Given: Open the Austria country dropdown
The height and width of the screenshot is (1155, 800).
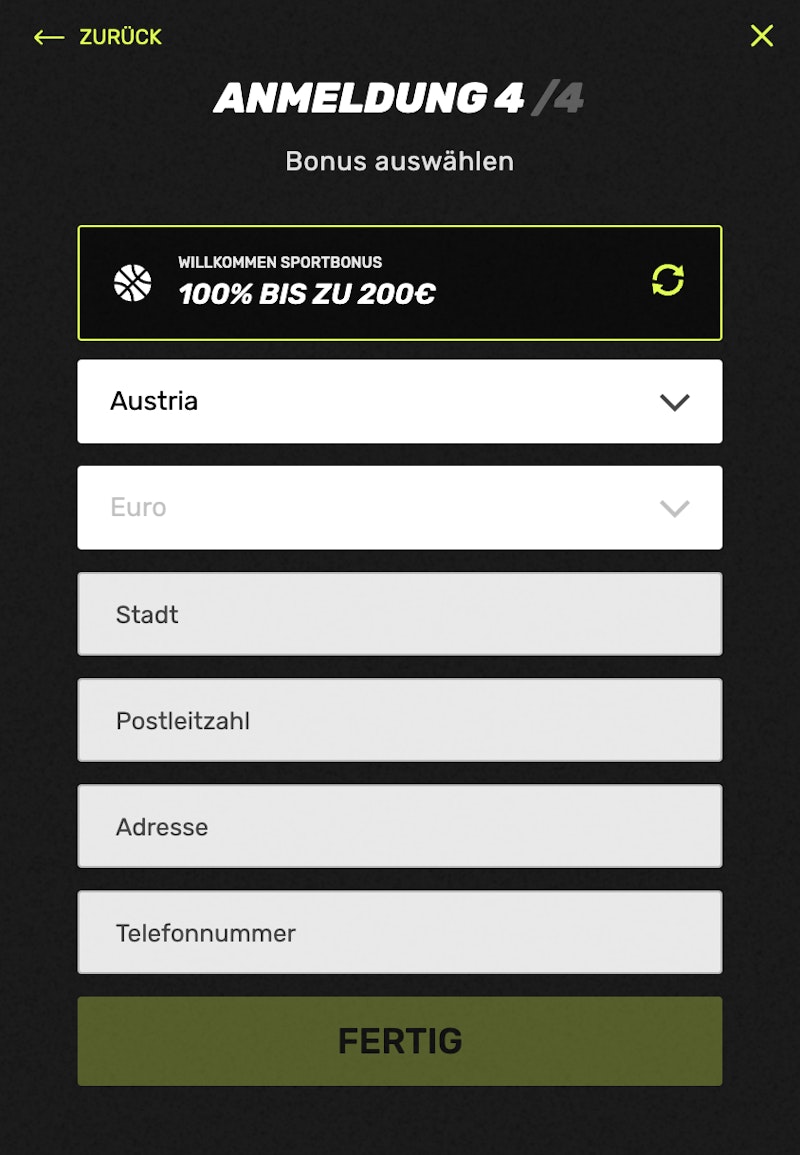Looking at the screenshot, I should 400,401.
